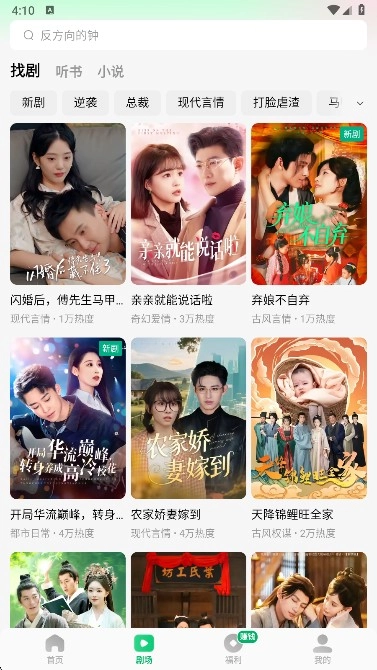
Task: Tap the 剧场 theater tab
Action: 144,649
